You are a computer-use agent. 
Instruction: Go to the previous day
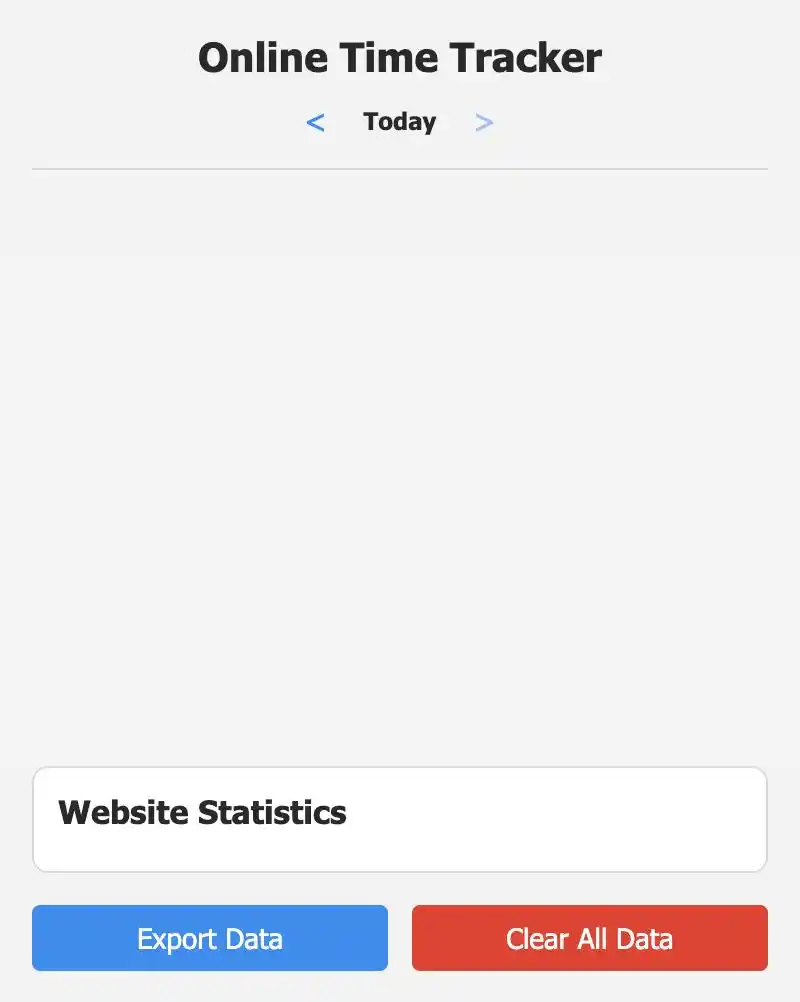[x=315, y=123]
